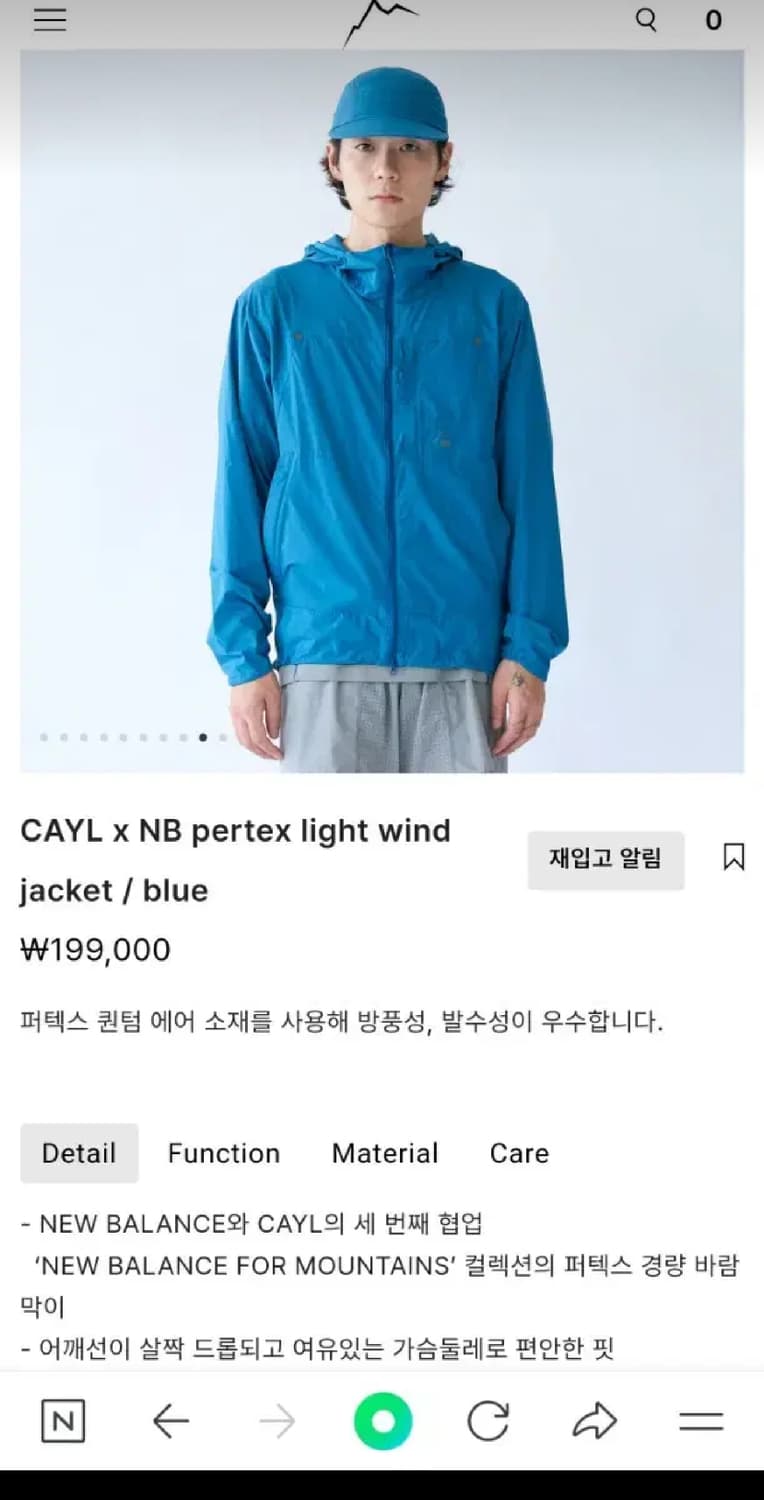Stay on the Detail tab
The height and width of the screenshot is (1500, 764).
[x=79, y=1153]
